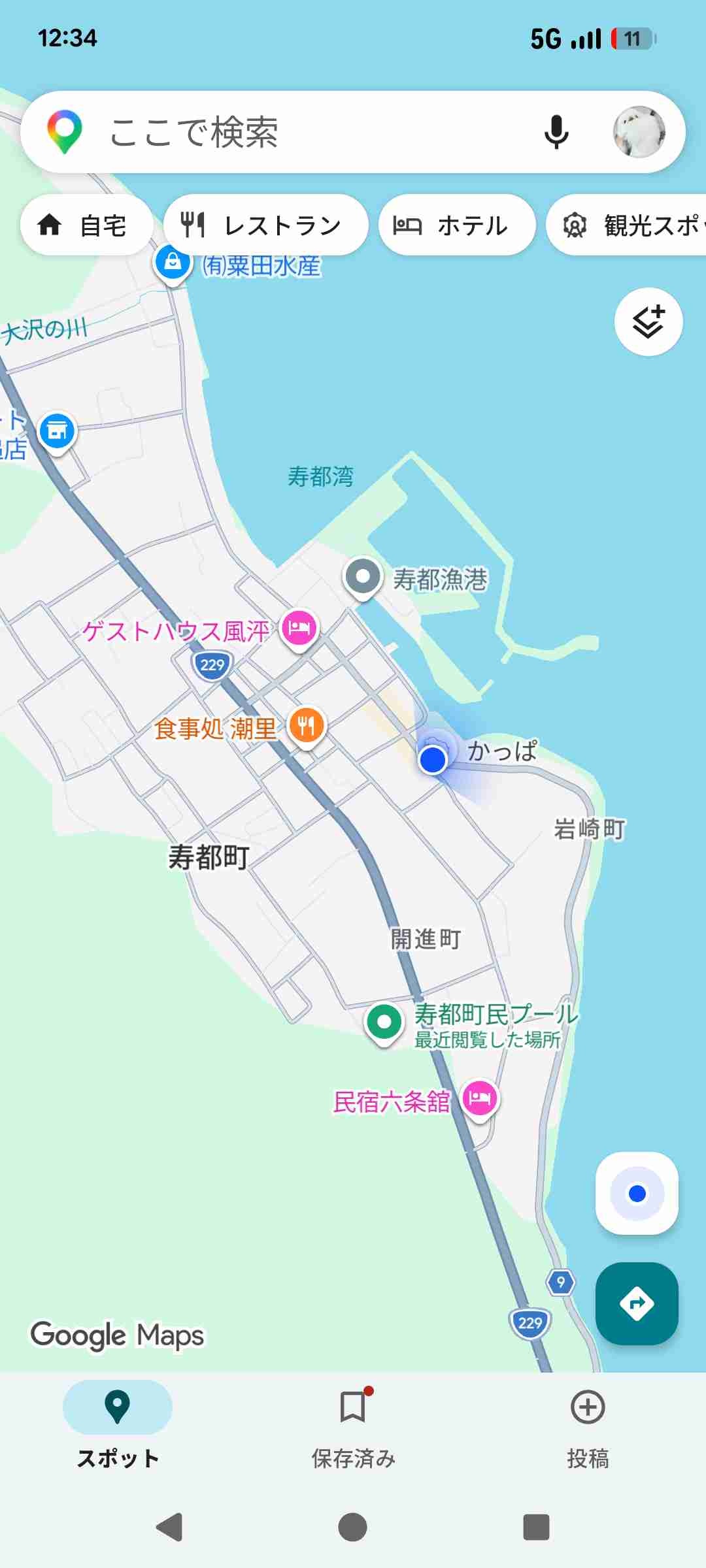Screen dimensions: 706x1568
Task: Show hotels with the ホテル chip
Action: tap(456, 225)
